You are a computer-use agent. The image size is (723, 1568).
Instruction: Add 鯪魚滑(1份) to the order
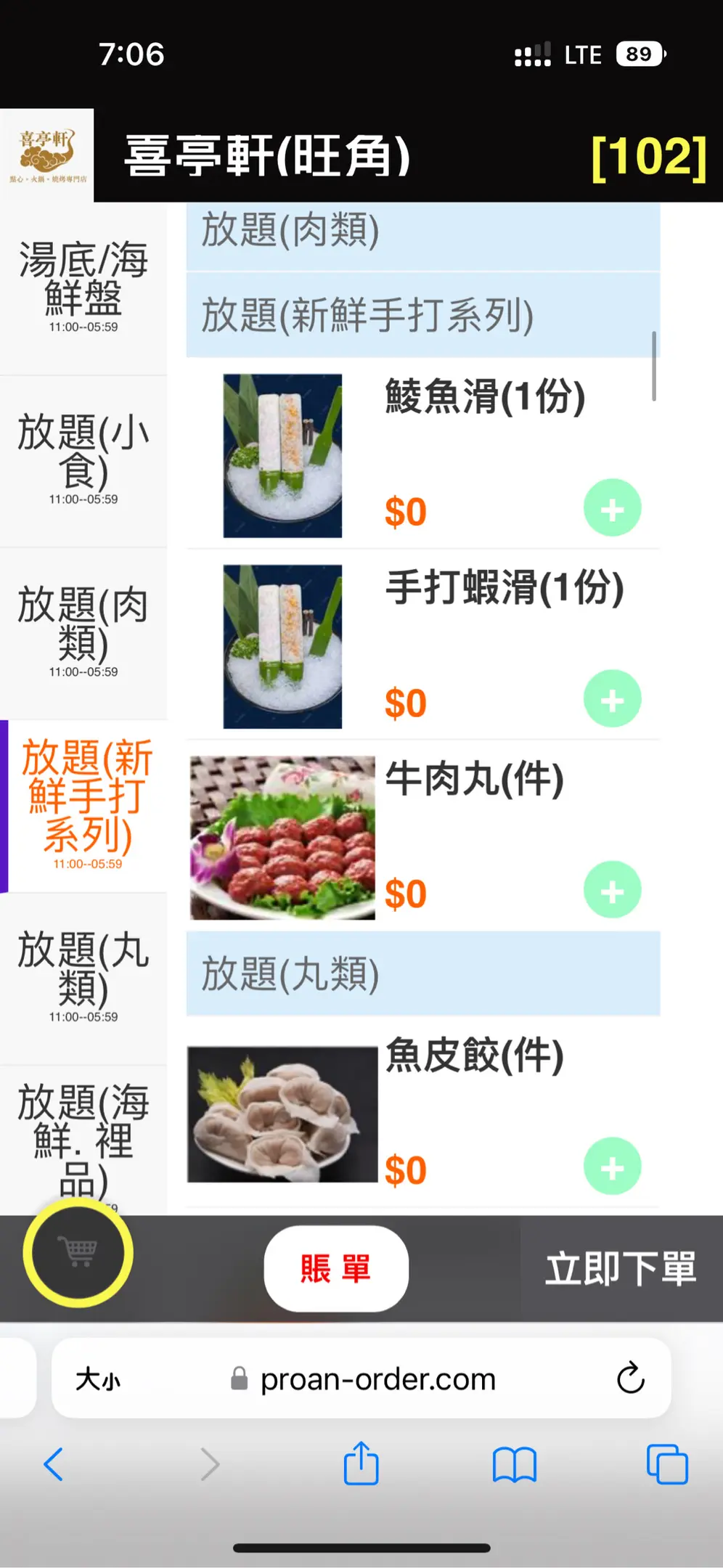coord(612,508)
